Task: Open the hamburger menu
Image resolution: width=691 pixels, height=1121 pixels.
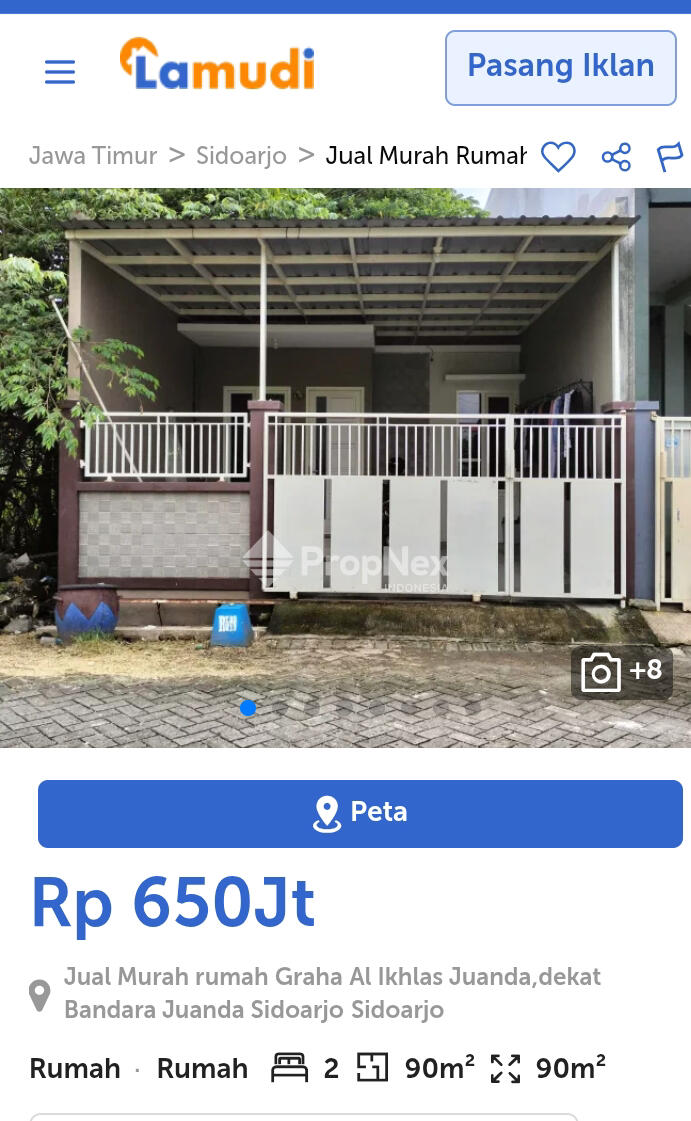Action: pos(60,72)
